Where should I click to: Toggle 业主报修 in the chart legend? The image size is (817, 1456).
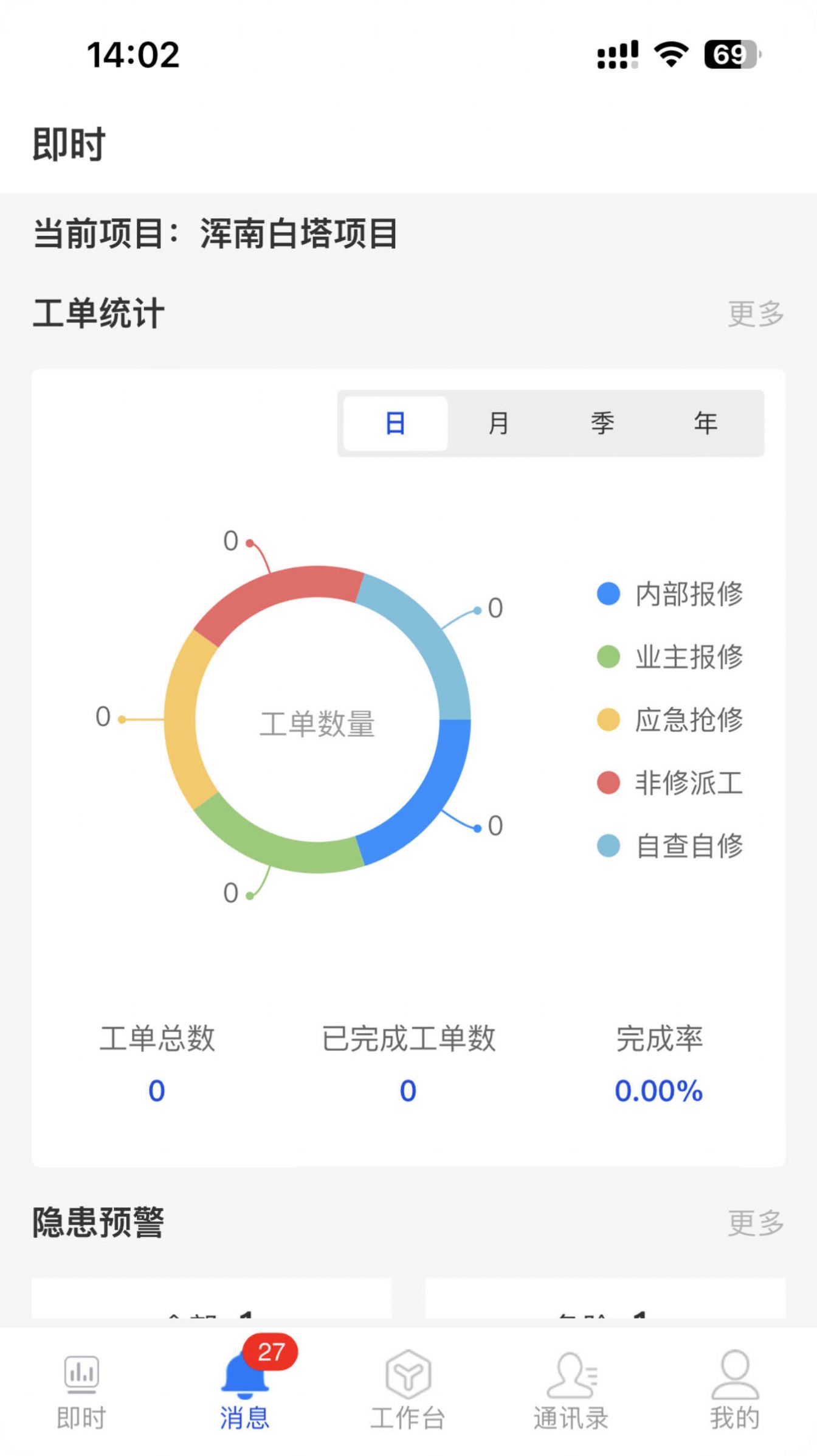coord(670,657)
